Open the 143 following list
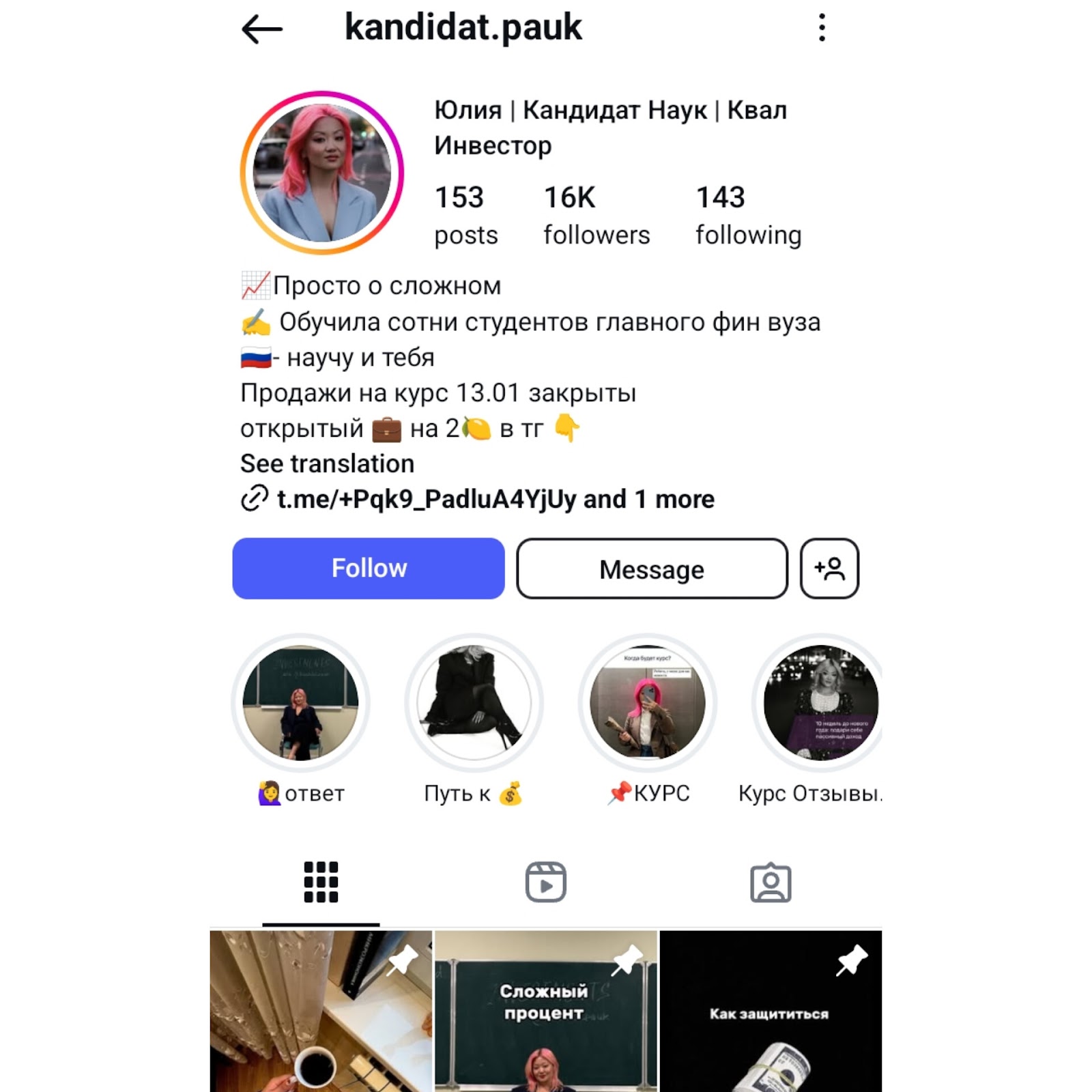Image resolution: width=1092 pixels, height=1092 pixels. pyautogui.click(x=748, y=215)
